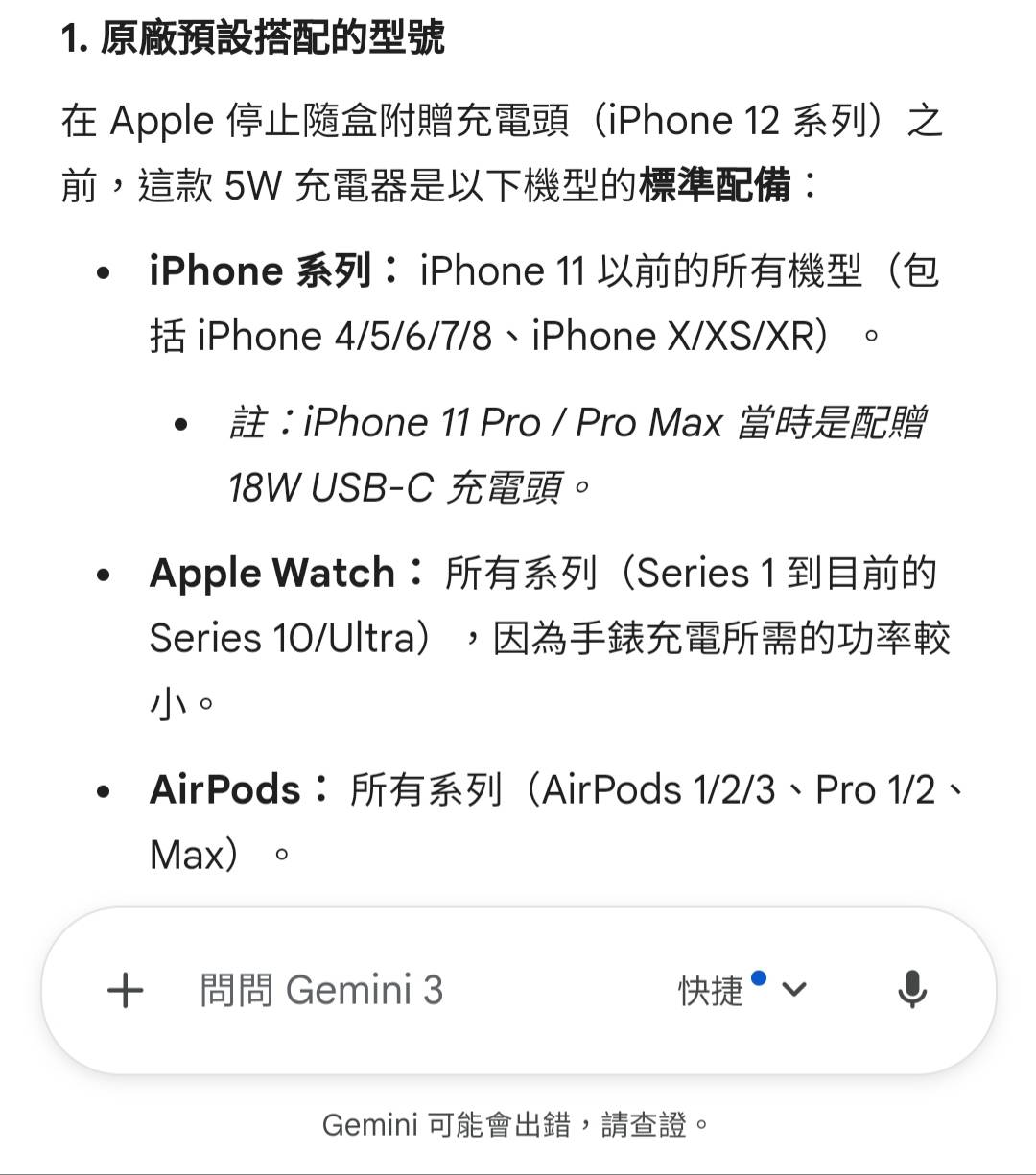Image resolution: width=1036 pixels, height=1175 pixels.
Task: Start voice input with the microphone
Action: click(x=911, y=990)
